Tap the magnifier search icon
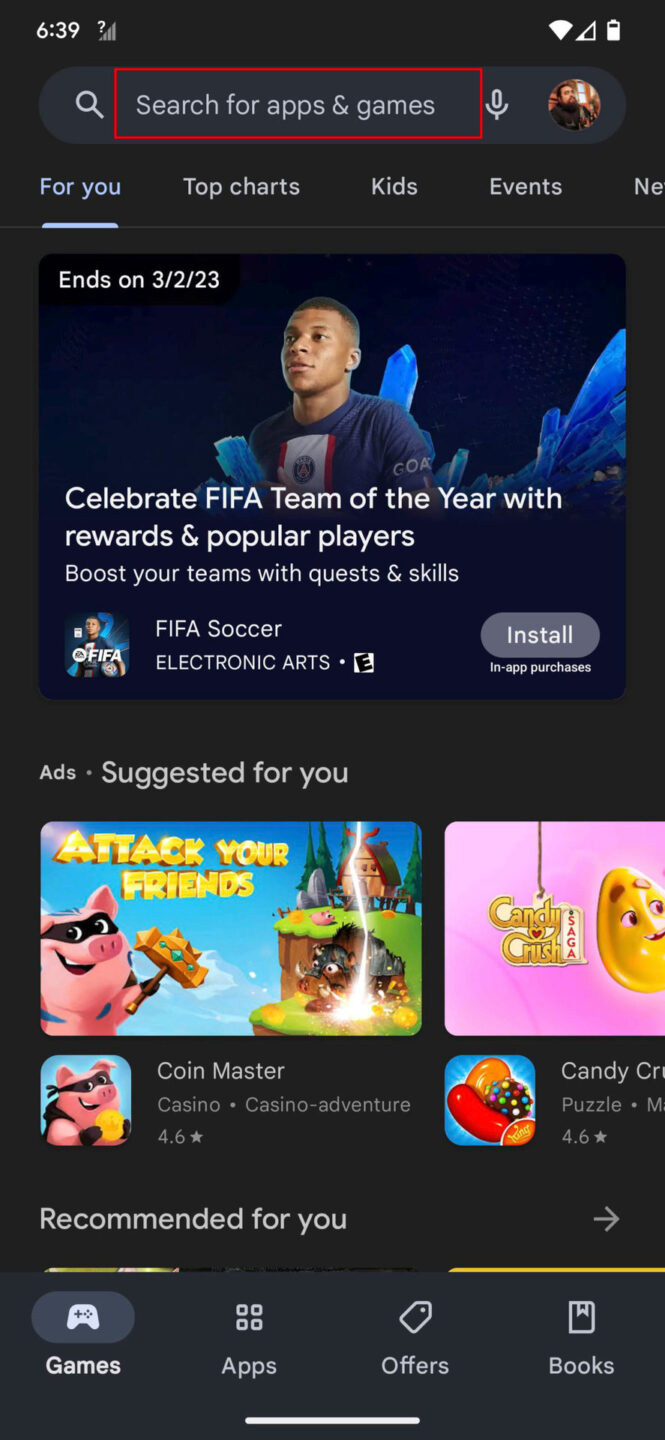This screenshot has width=665, height=1440. (x=90, y=104)
